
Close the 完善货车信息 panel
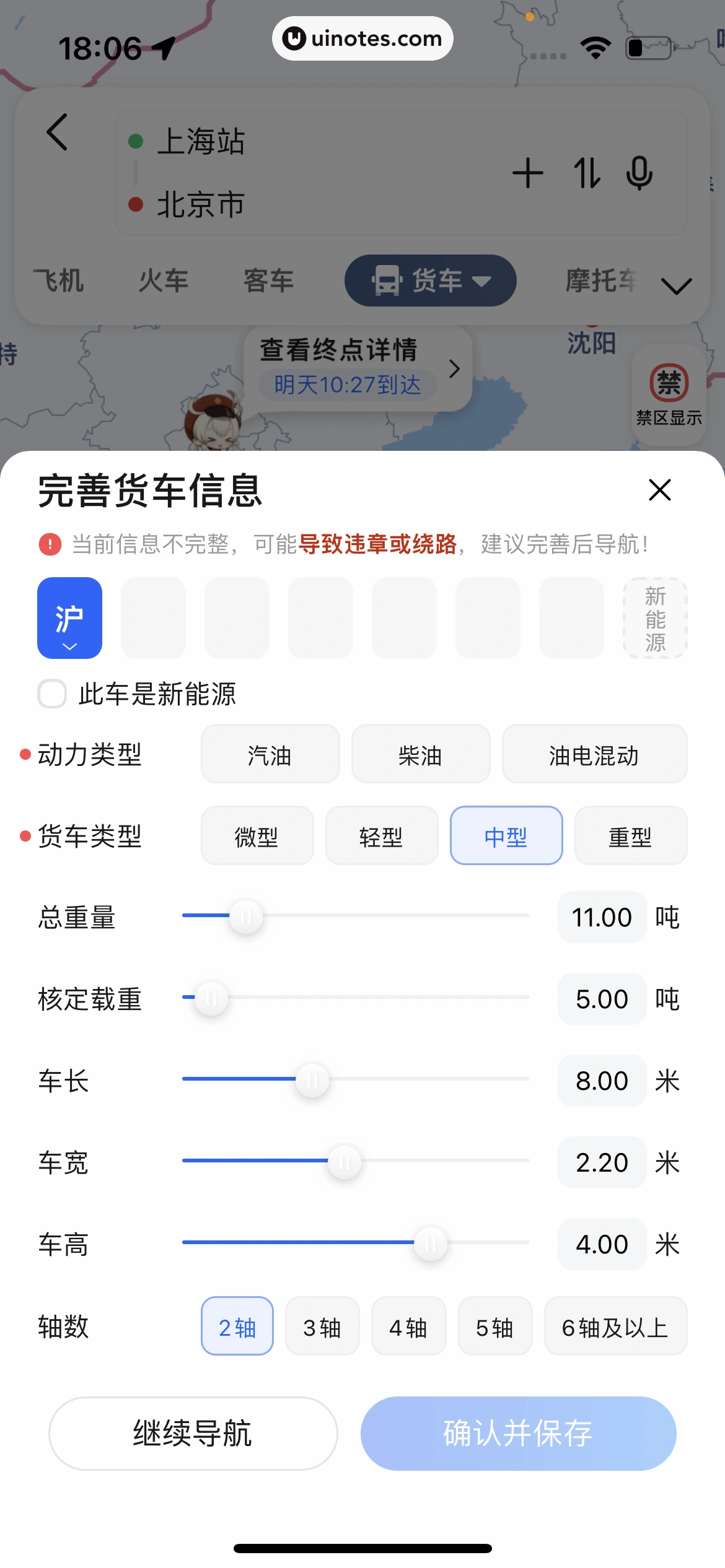point(659,490)
